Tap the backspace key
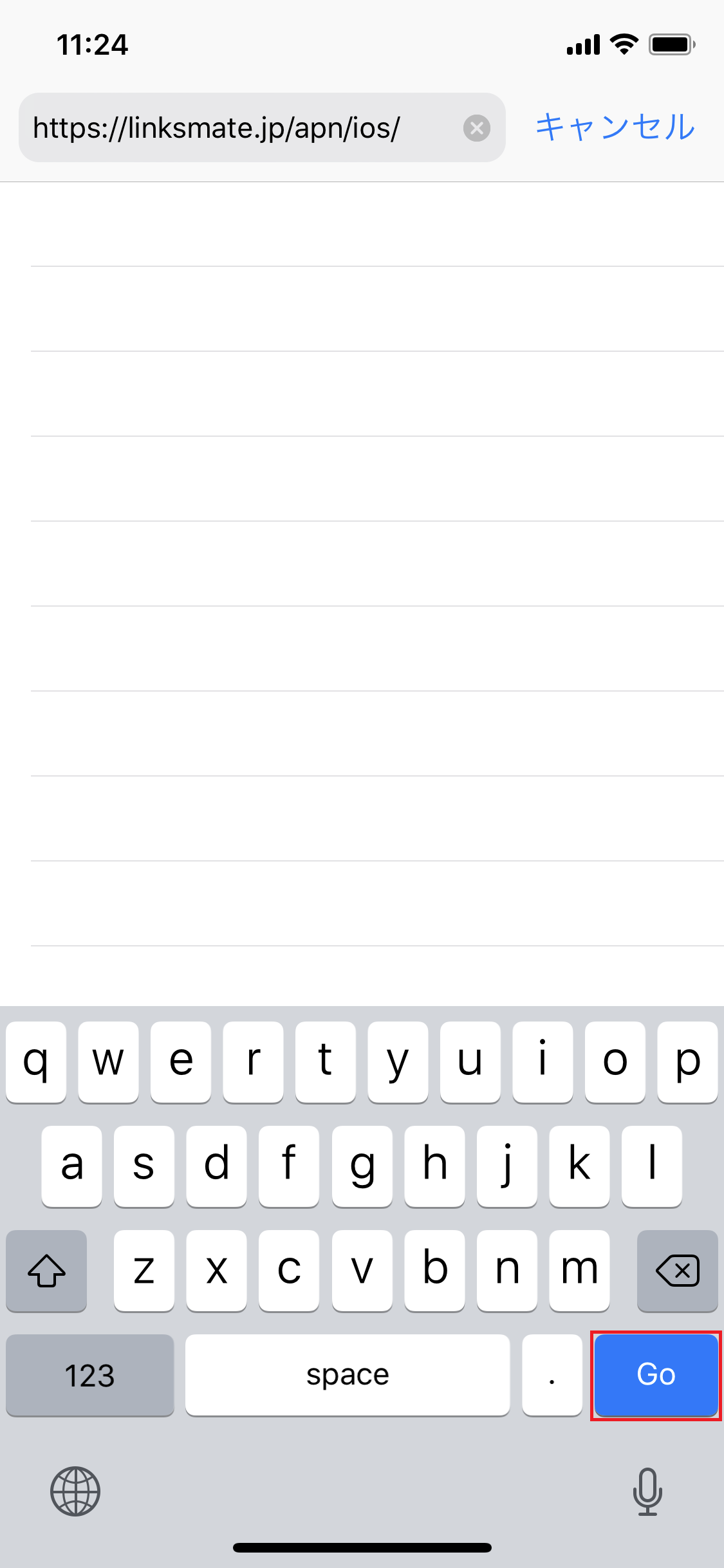724x1568 pixels. 677,1271
